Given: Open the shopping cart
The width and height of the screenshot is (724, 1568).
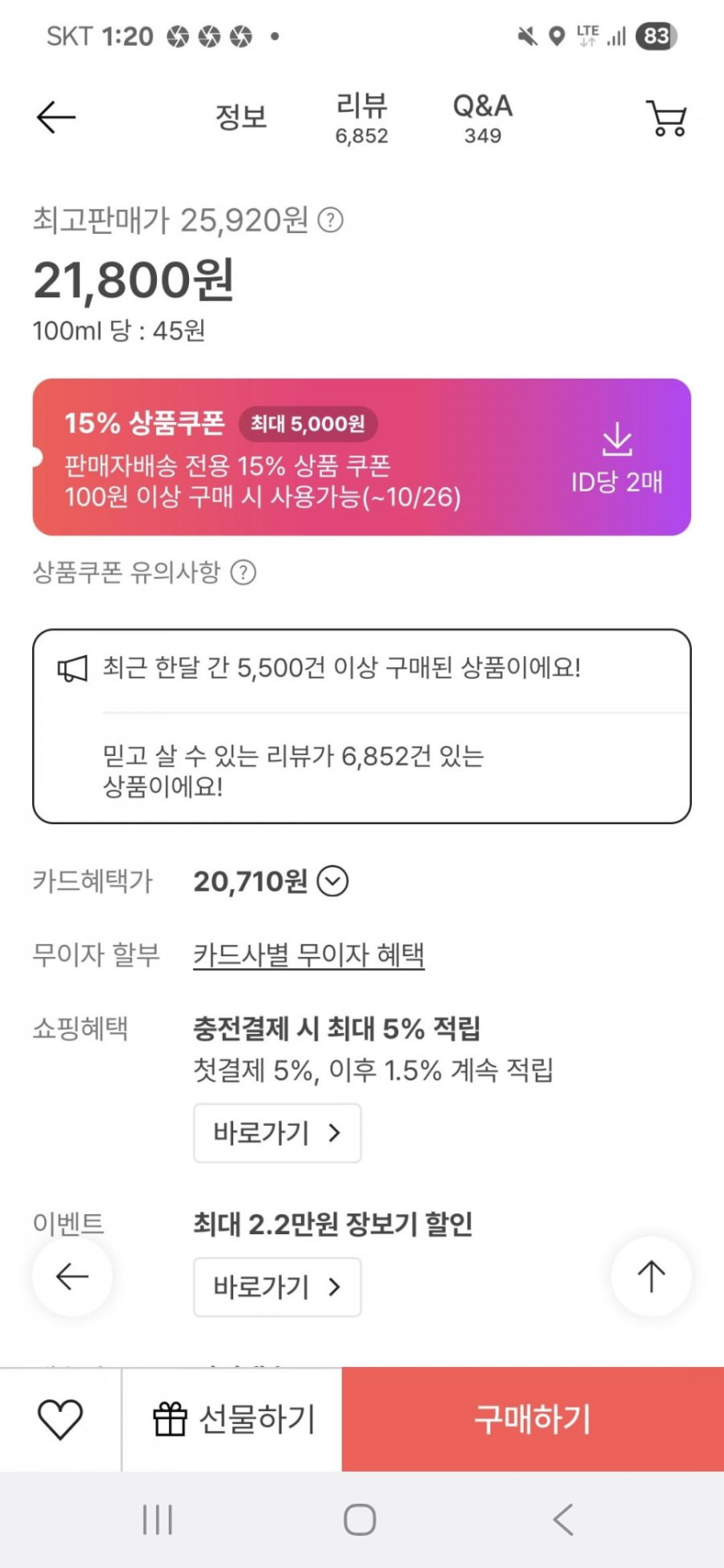Looking at the screenshot, I should (x=666, y=118).
